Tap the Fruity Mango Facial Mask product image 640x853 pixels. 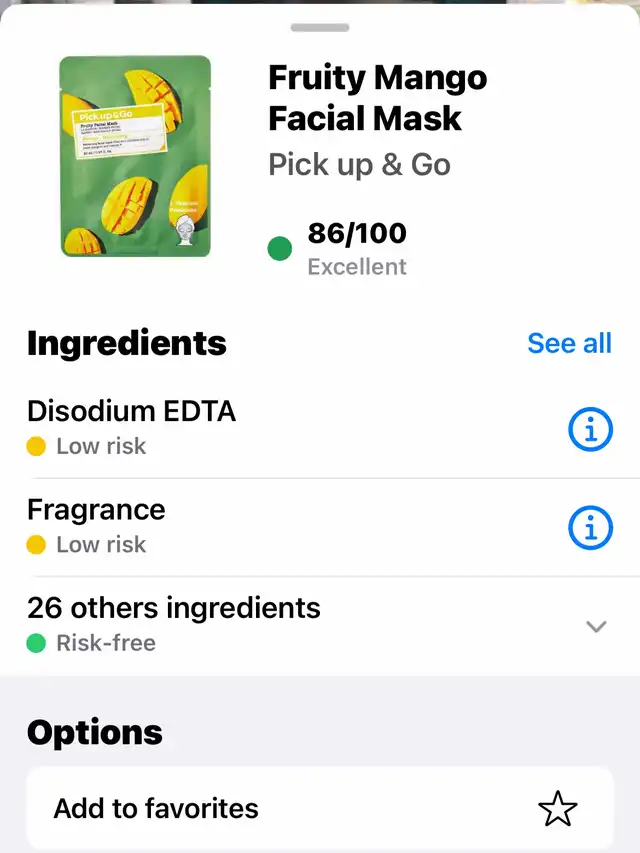136,157
